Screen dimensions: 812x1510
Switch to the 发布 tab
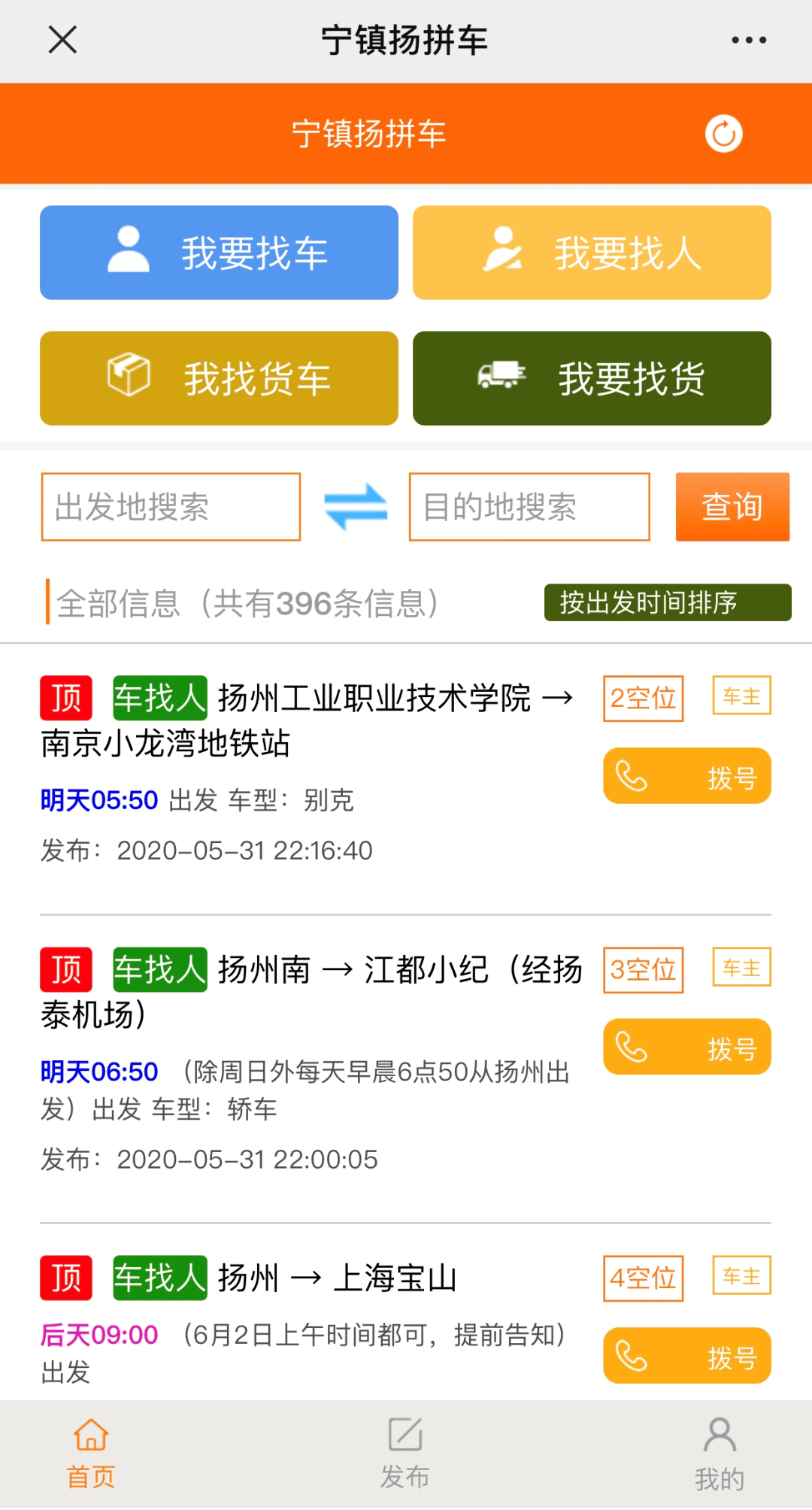(405, 1454)
